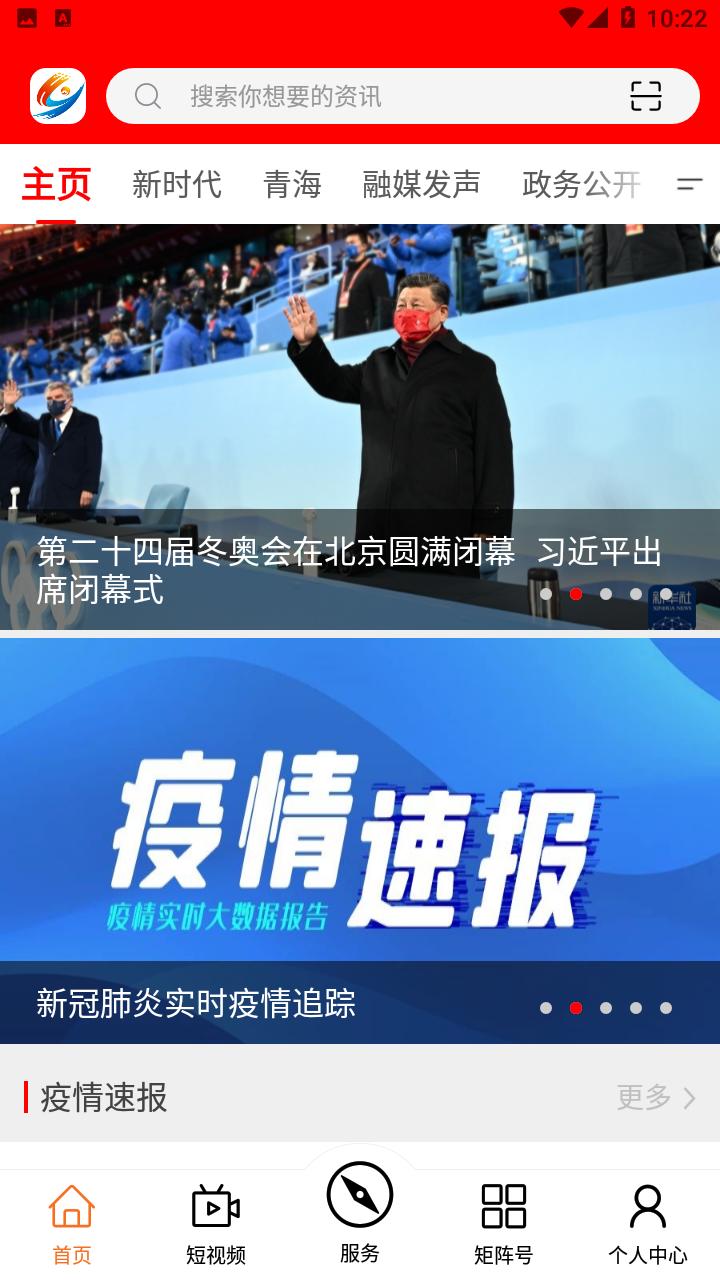Select the 首页 bottom tab
The image size is (720, 1280).
(72, 1225)
